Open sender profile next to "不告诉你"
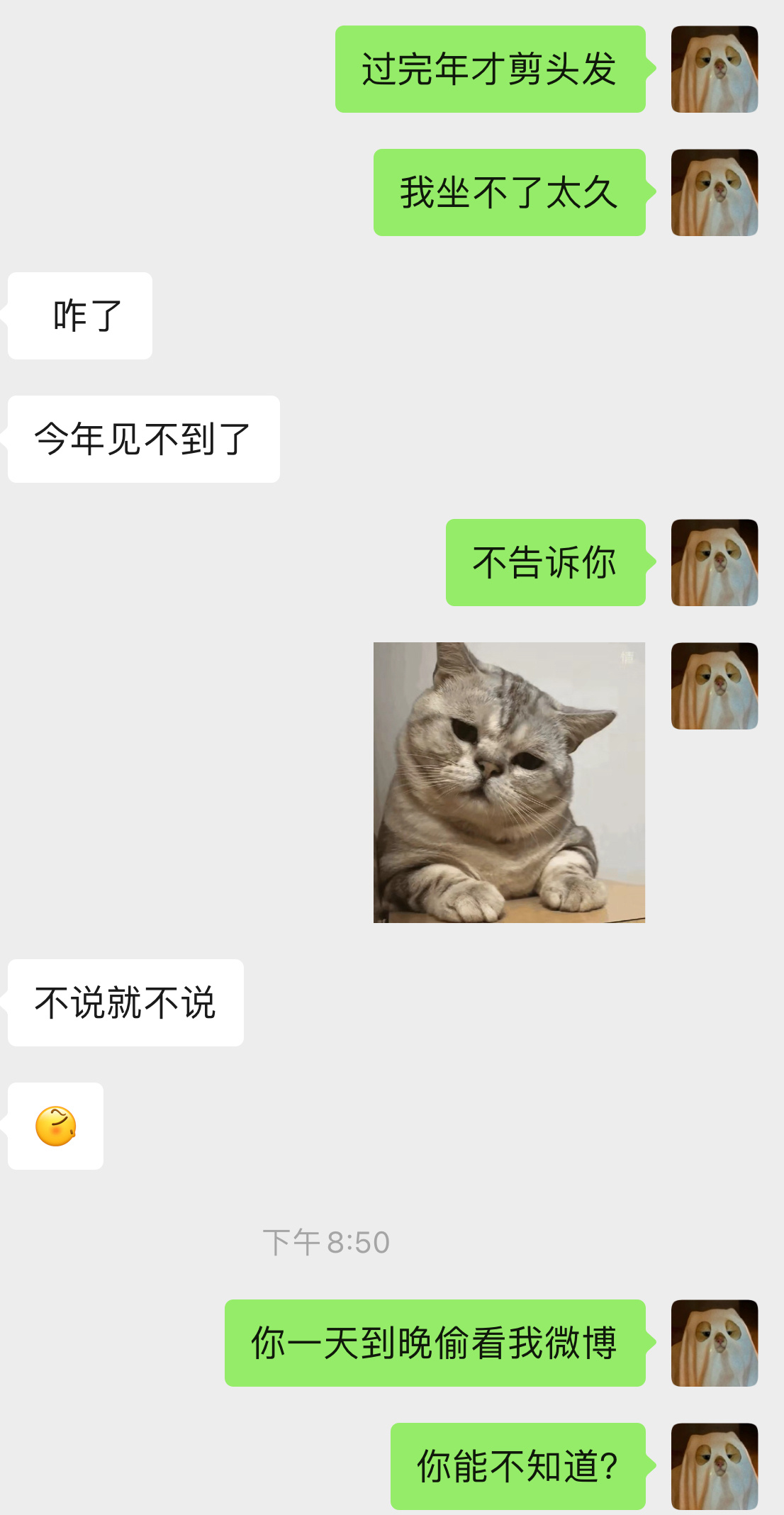The height and width of the screenshot is (1515, 784). pyautogui.click(x=714, y=563)
